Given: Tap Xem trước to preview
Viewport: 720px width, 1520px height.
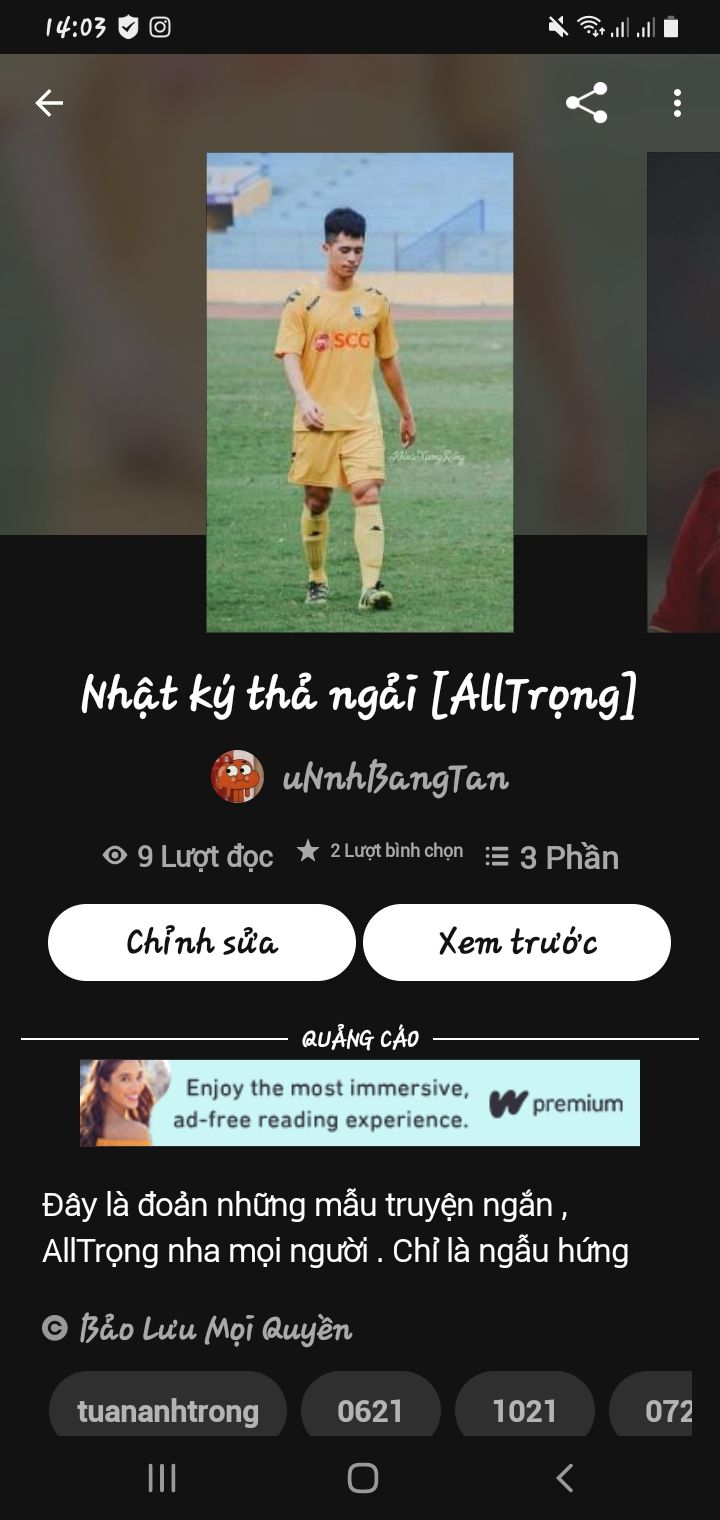Looking at the screenshot, I should (x=517, y=942).
